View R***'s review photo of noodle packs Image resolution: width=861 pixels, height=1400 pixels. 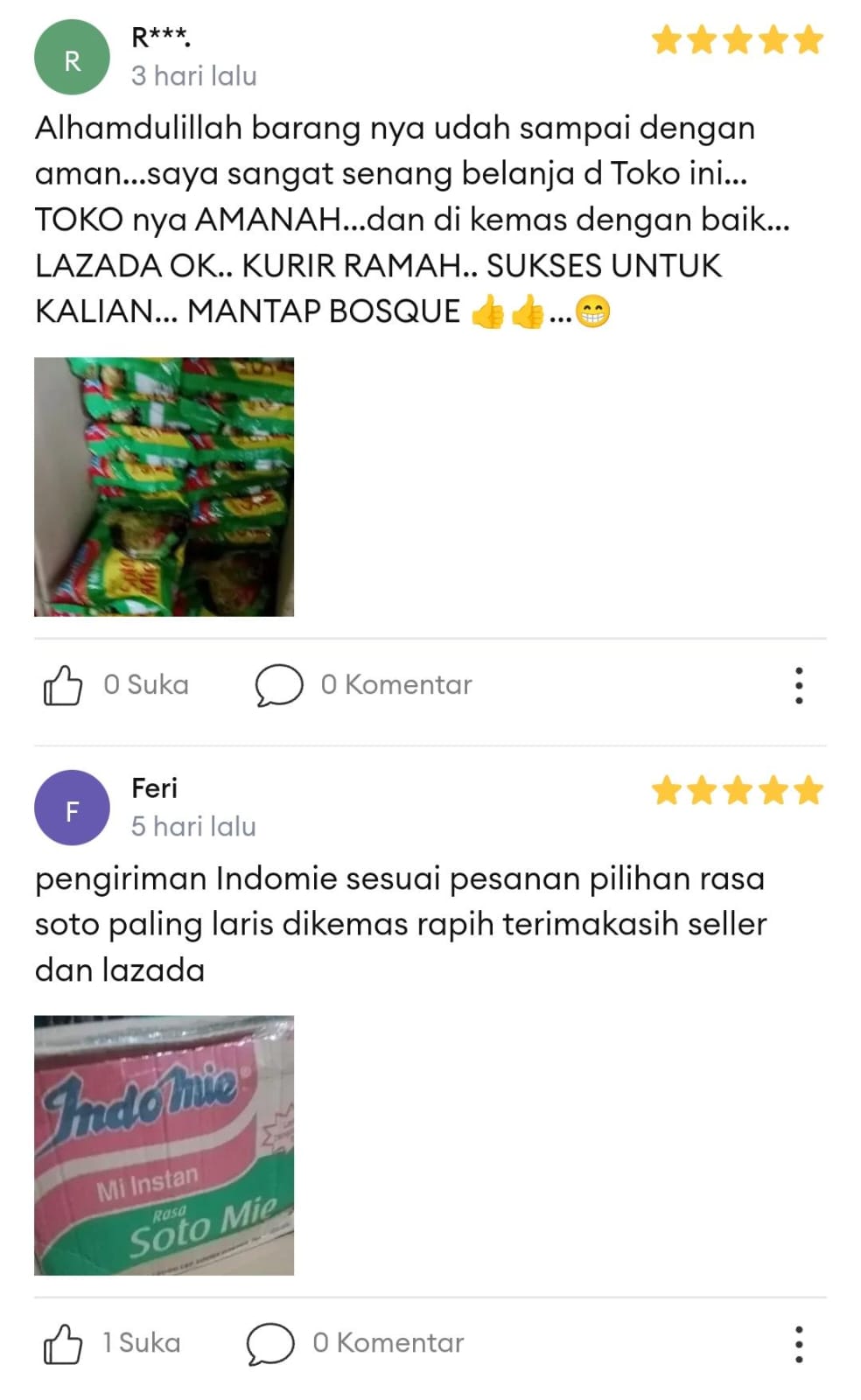[164, 486]
